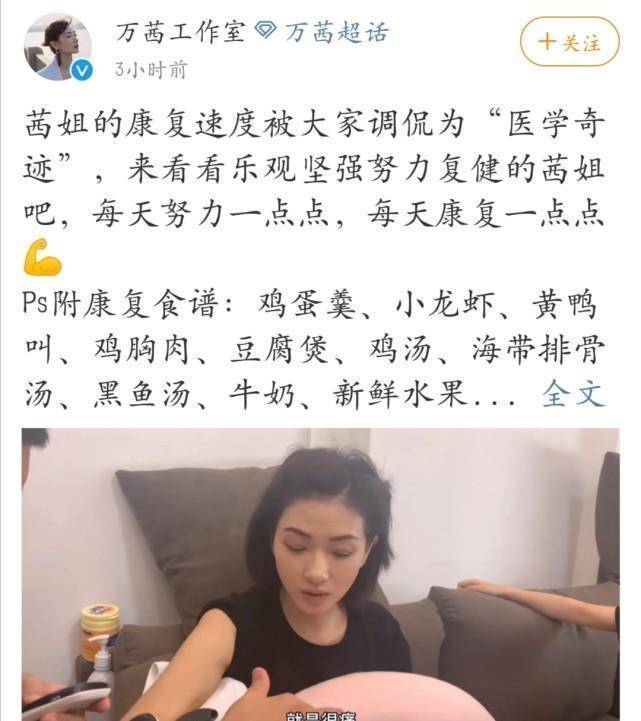Follow 万茜工作室 with the 关注 button

(570, 43)
